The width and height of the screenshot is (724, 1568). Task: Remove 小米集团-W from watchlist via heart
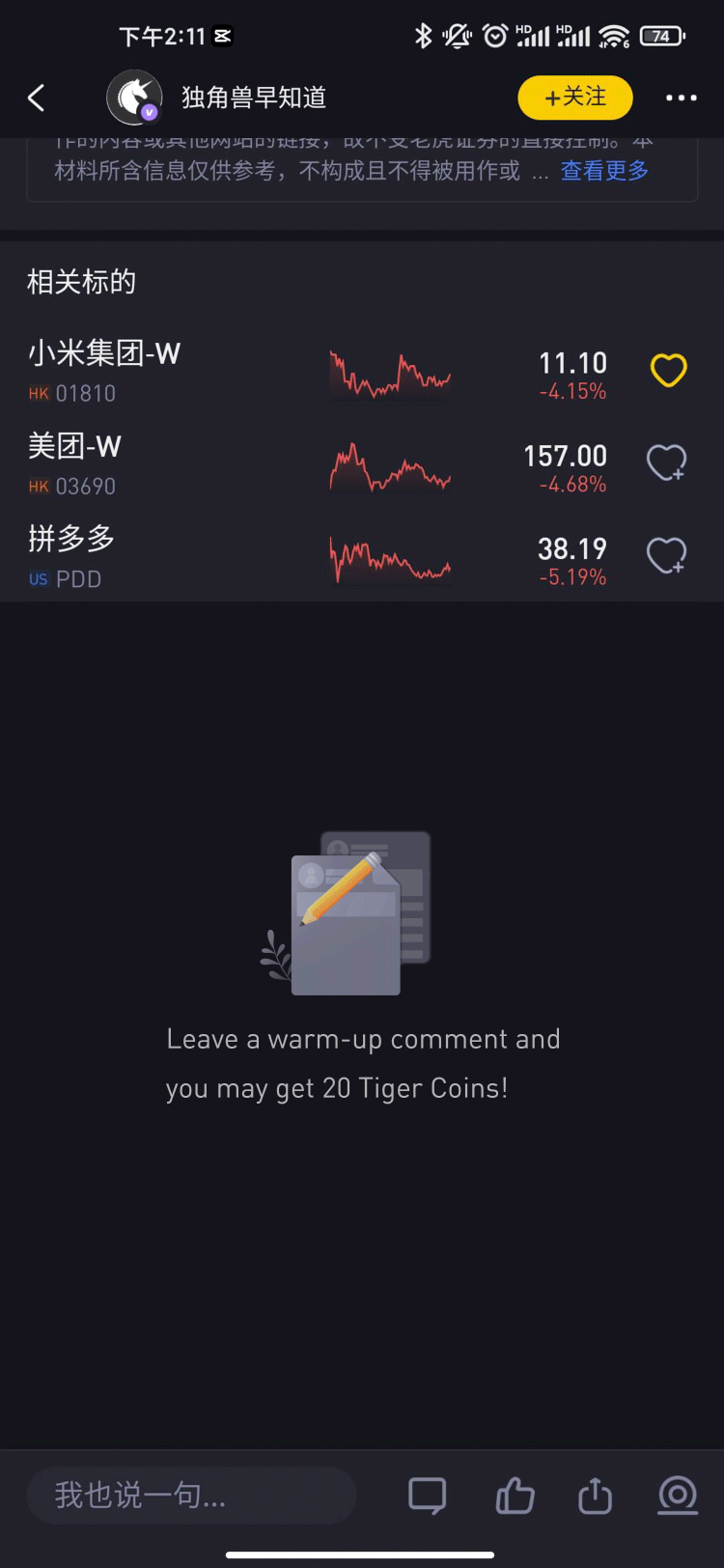coord(668,371)
